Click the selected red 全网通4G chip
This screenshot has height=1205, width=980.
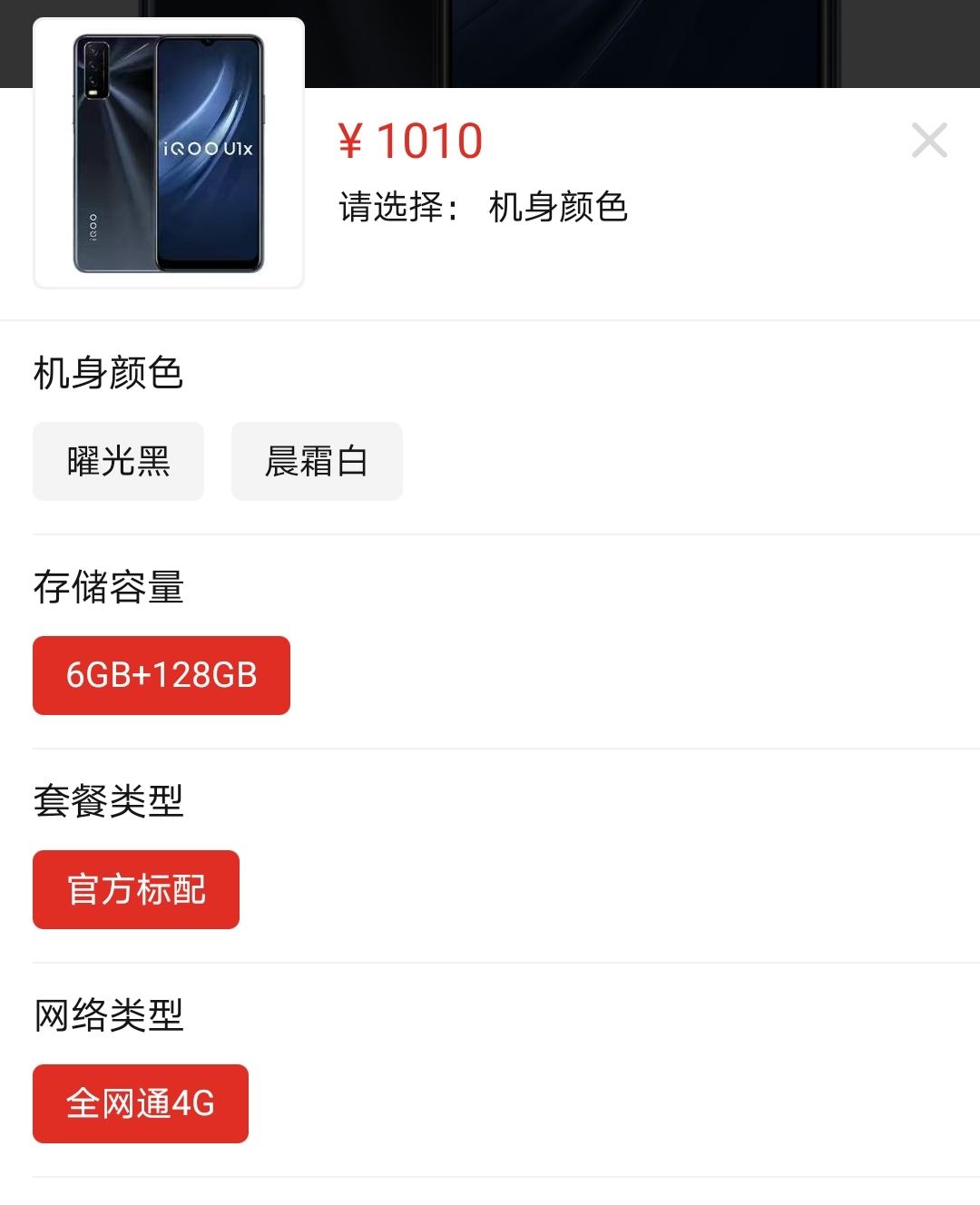tap(140, 1103)
